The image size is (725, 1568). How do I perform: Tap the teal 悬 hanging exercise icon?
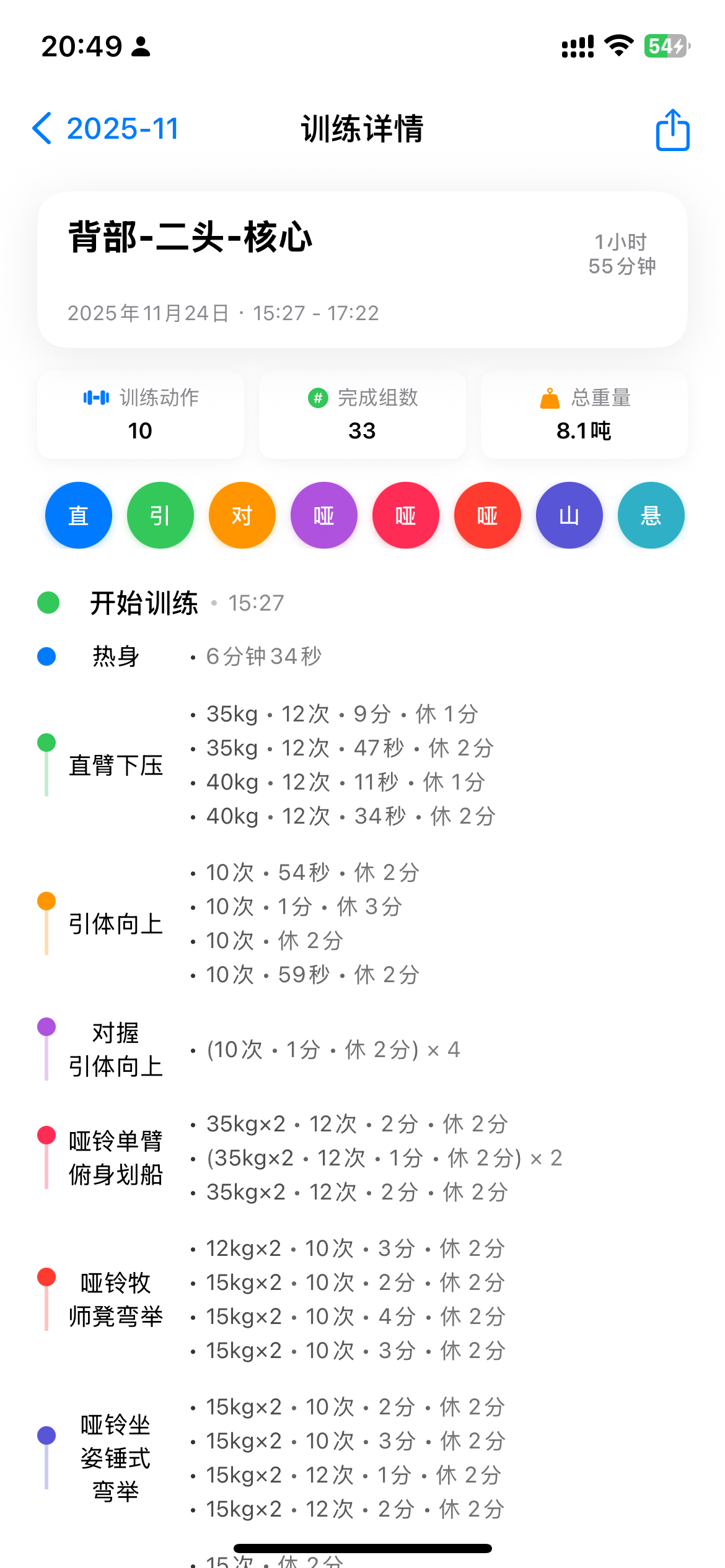[x=651, y=515]
